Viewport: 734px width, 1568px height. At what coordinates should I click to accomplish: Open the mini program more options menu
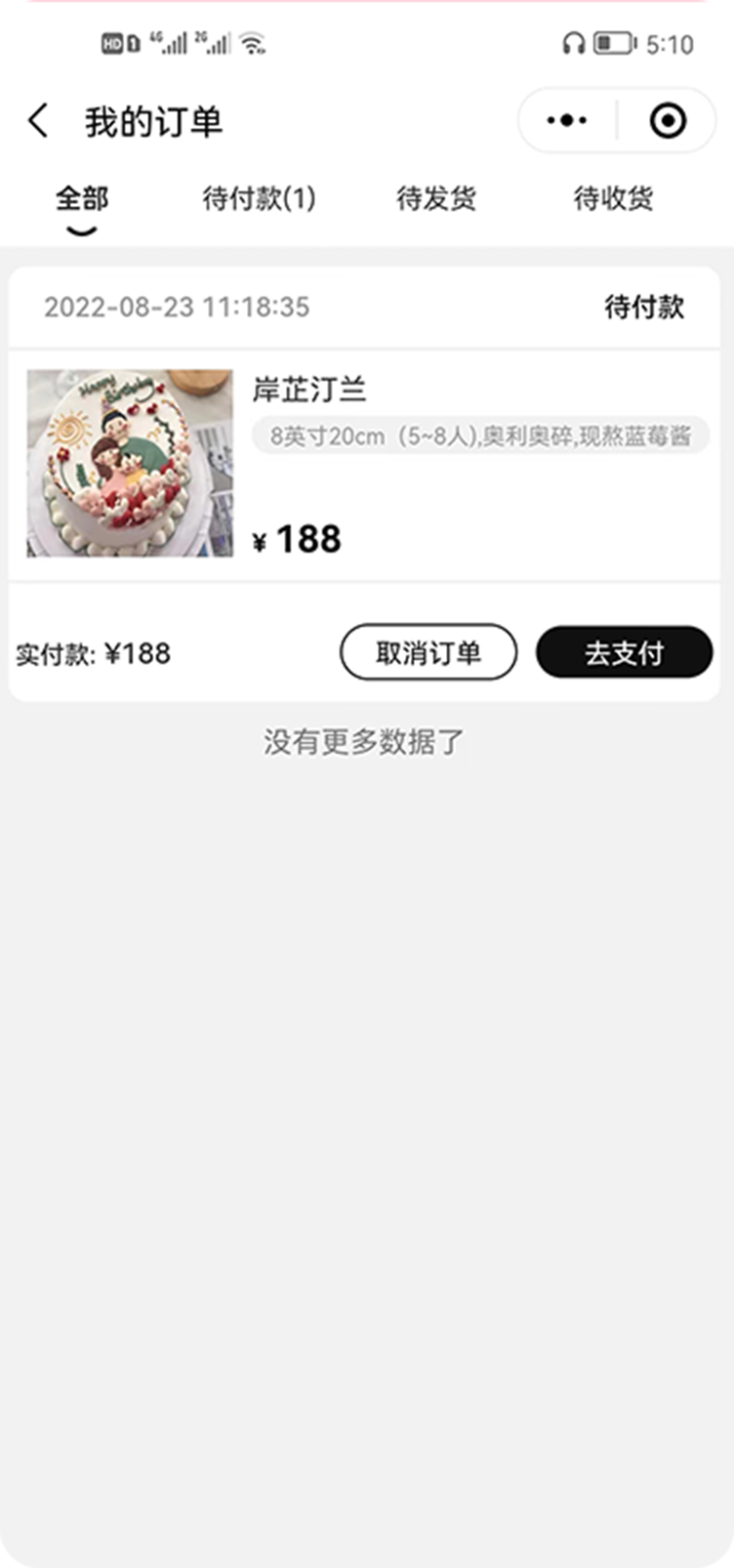(x=567, y=121)
